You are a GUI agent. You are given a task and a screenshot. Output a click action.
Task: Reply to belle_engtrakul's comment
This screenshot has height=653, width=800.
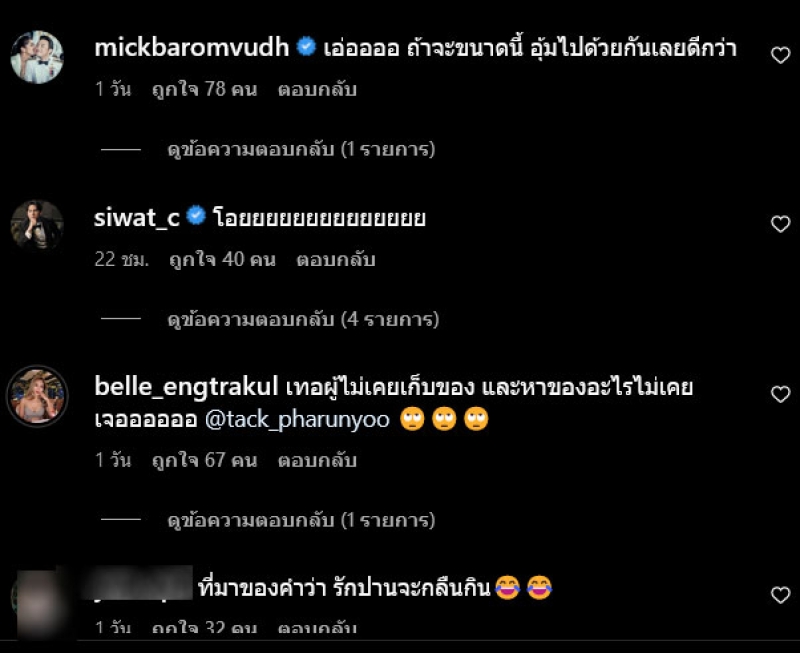click(x=316, y=461)
